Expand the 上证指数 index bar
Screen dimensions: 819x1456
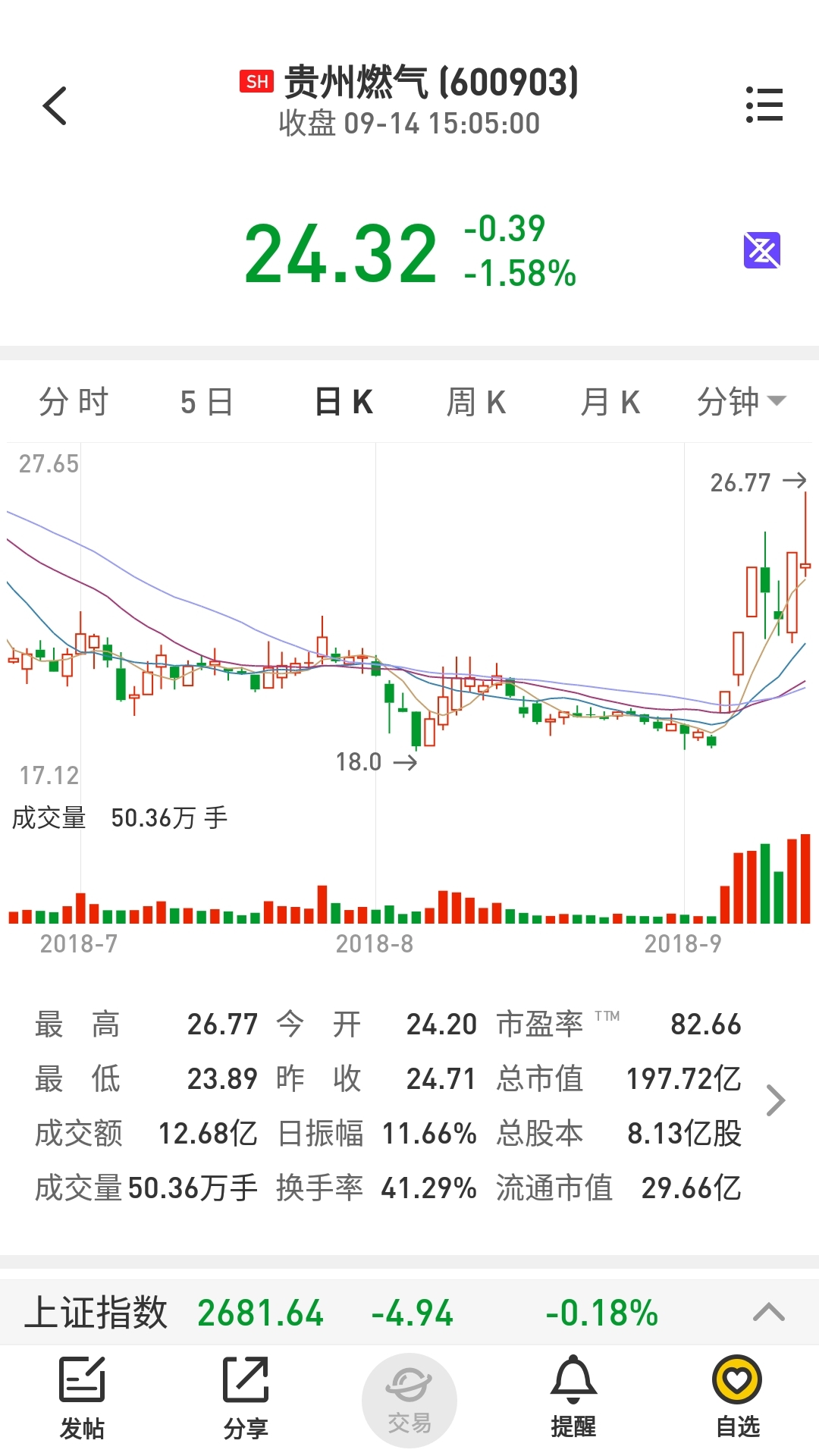[x=769, y=1312]
